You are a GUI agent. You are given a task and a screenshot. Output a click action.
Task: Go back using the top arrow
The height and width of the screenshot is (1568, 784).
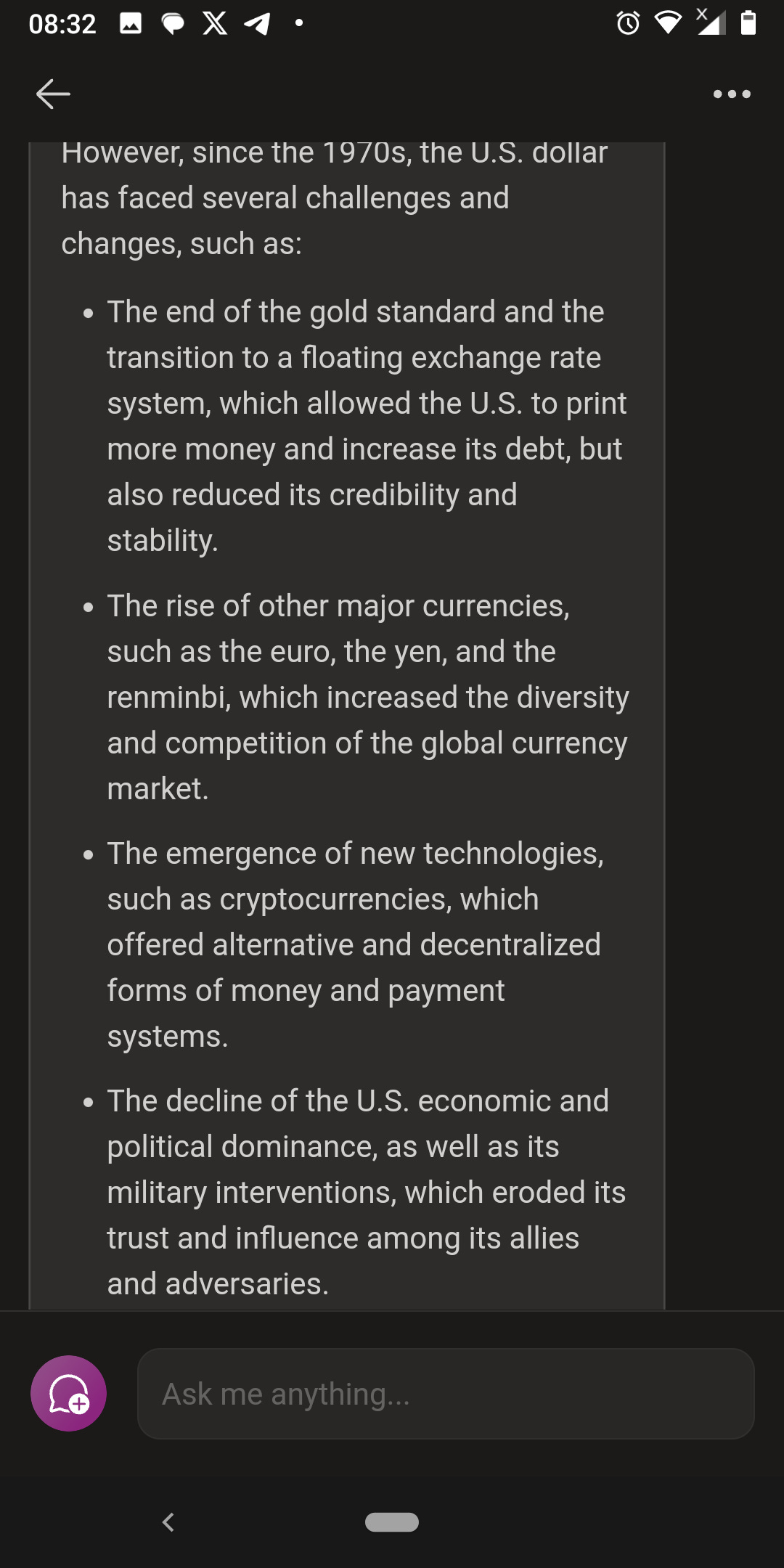(x=53, y=94)
